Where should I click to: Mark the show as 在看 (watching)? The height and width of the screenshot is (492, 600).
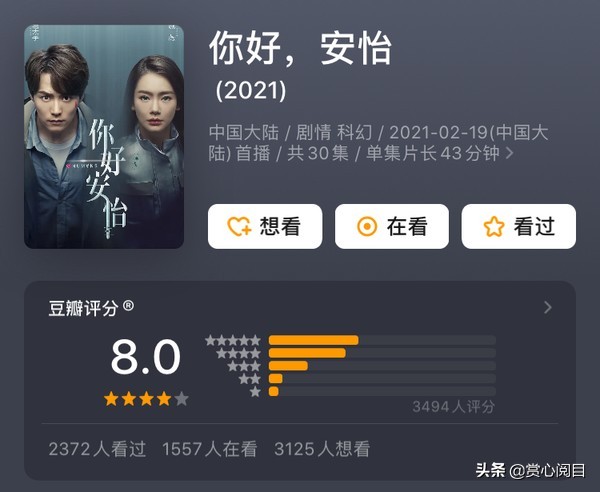[x=391, y=226]
